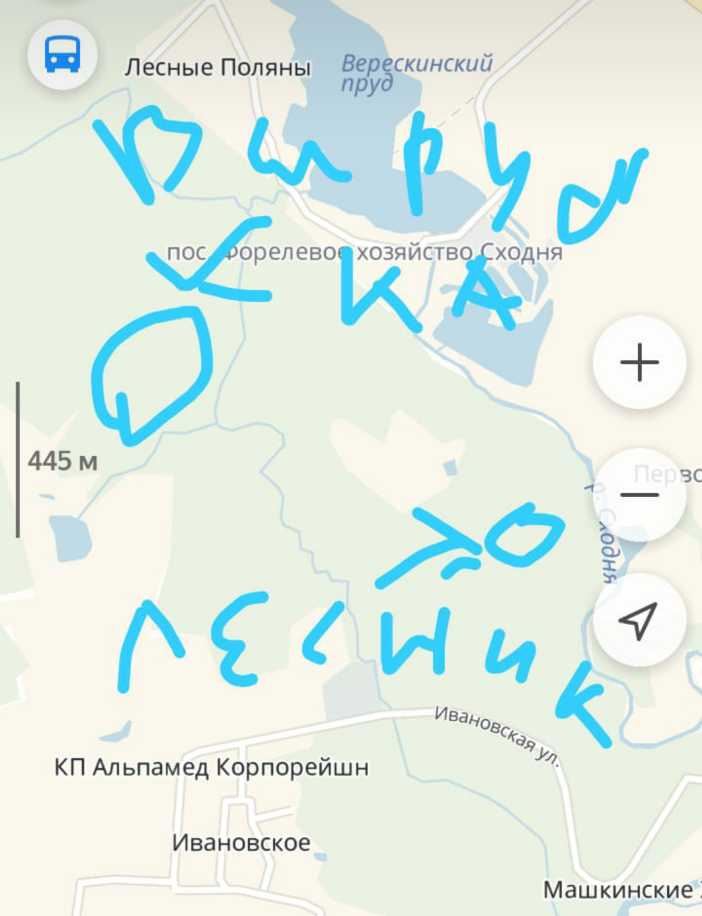
Task: Zoom in with the plus button
Action: pos(639,362)
